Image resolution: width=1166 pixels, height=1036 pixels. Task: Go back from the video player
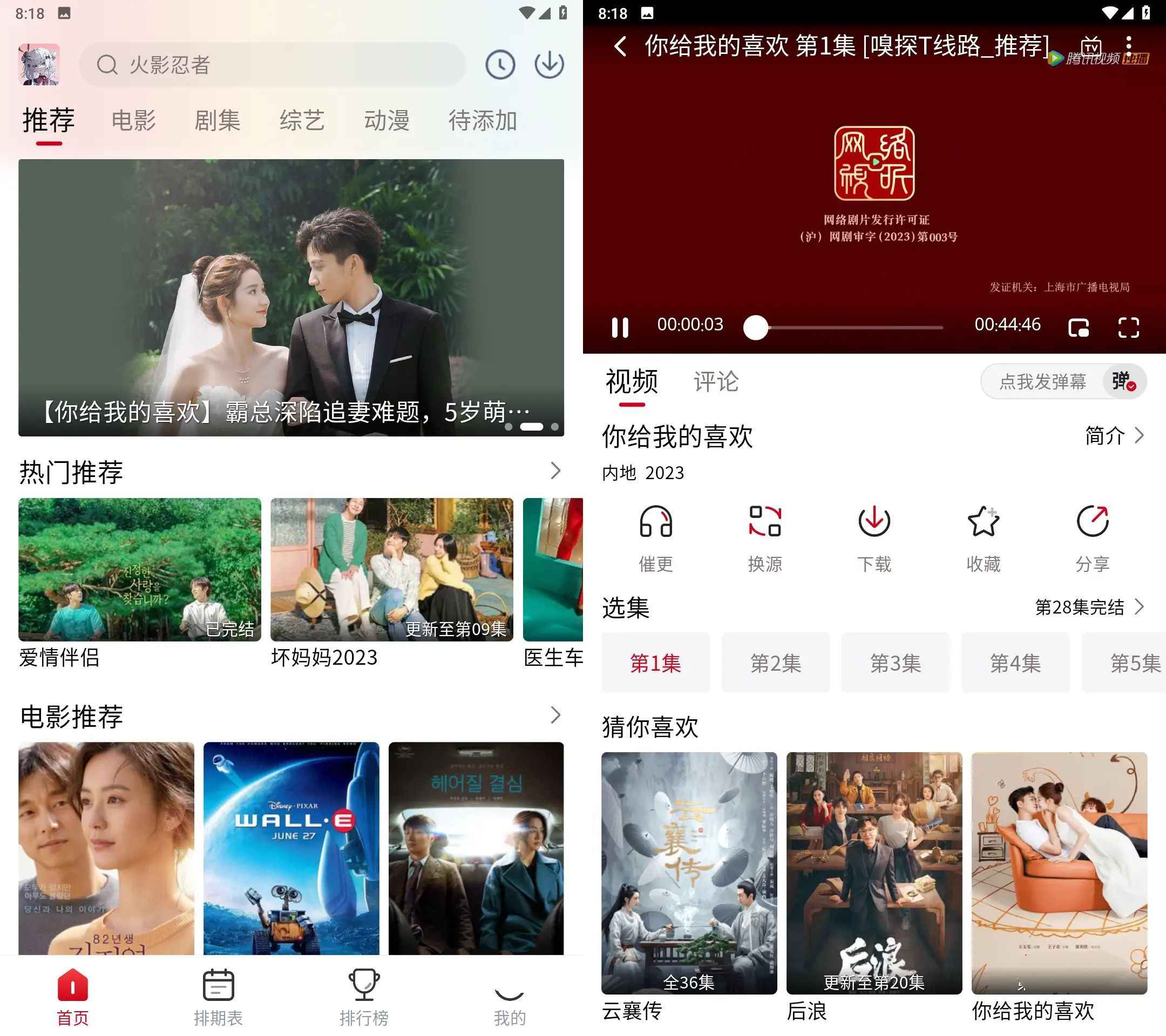coord(621,46)
